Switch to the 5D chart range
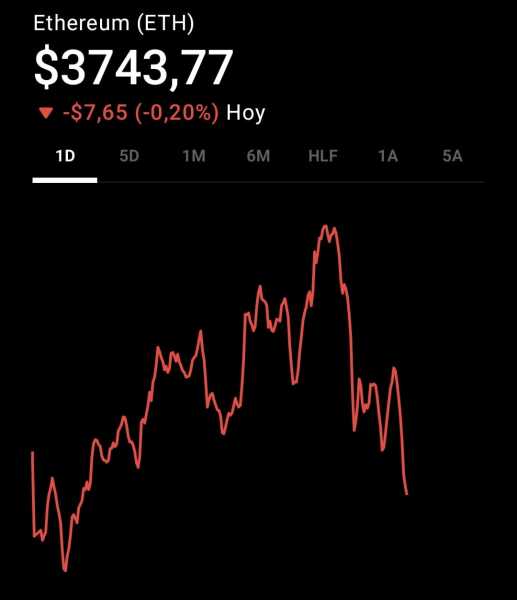The width and height of the screenshot is (517, 600). [x=129, y=156]
